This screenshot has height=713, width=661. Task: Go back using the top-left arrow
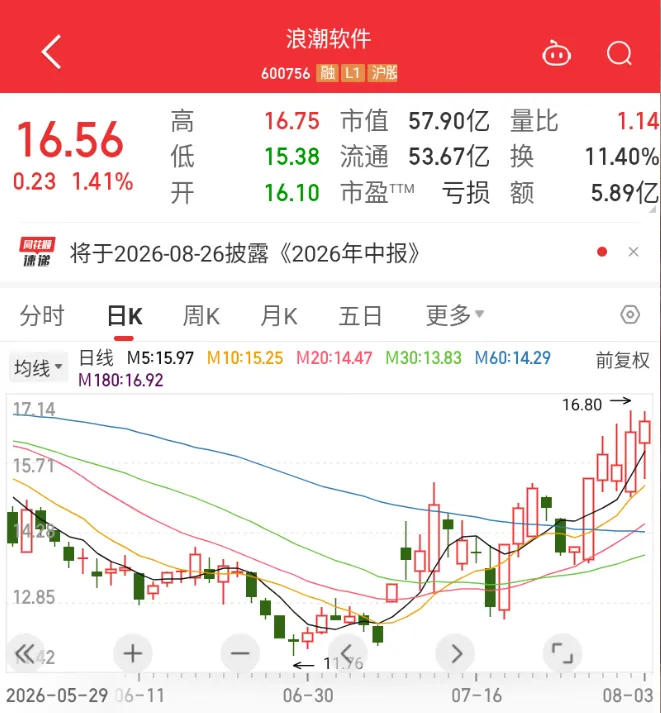pos(51,52)
